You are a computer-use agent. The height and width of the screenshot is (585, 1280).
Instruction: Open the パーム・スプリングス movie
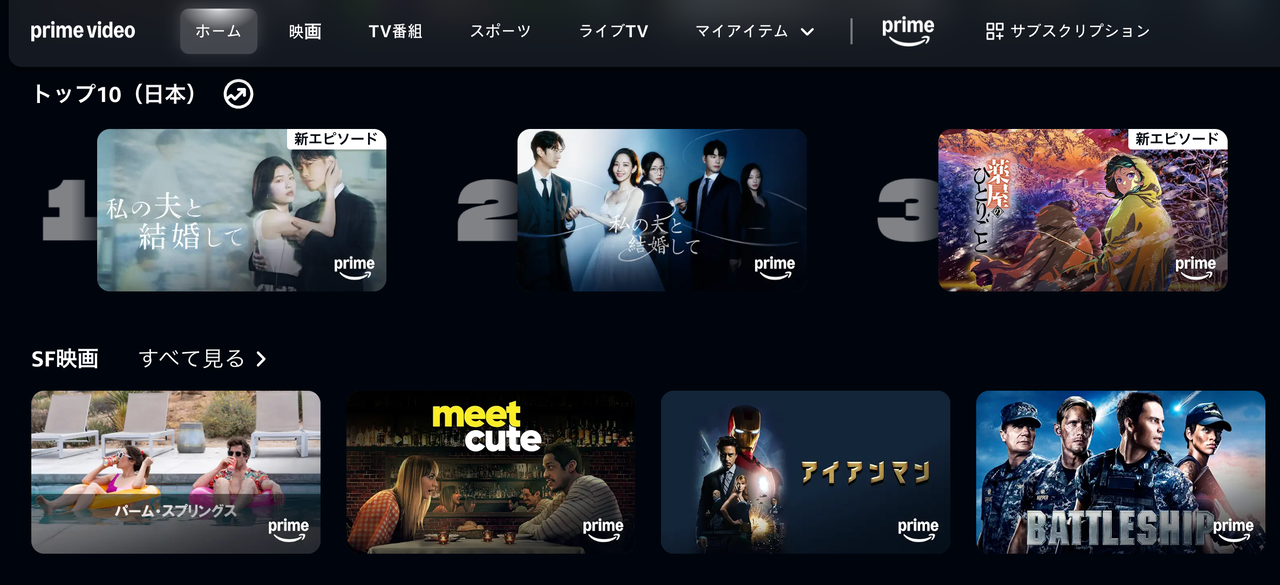[176, 471]
